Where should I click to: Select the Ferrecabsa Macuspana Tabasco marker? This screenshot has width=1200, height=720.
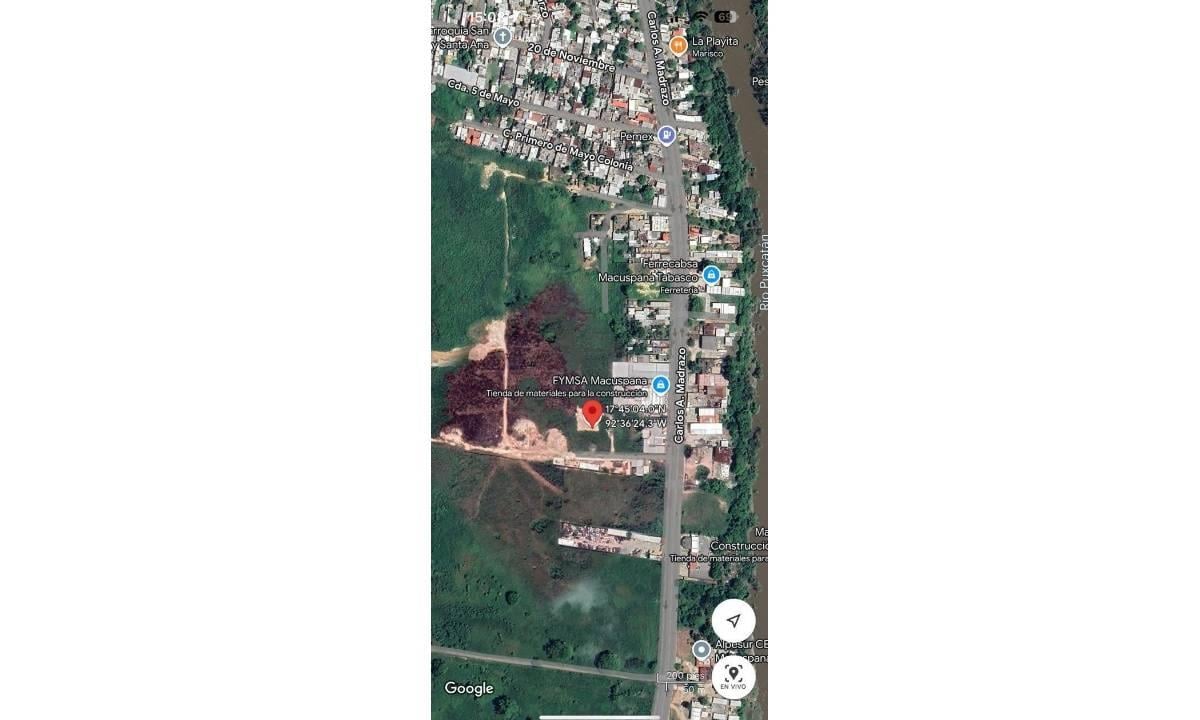[711, 275]
